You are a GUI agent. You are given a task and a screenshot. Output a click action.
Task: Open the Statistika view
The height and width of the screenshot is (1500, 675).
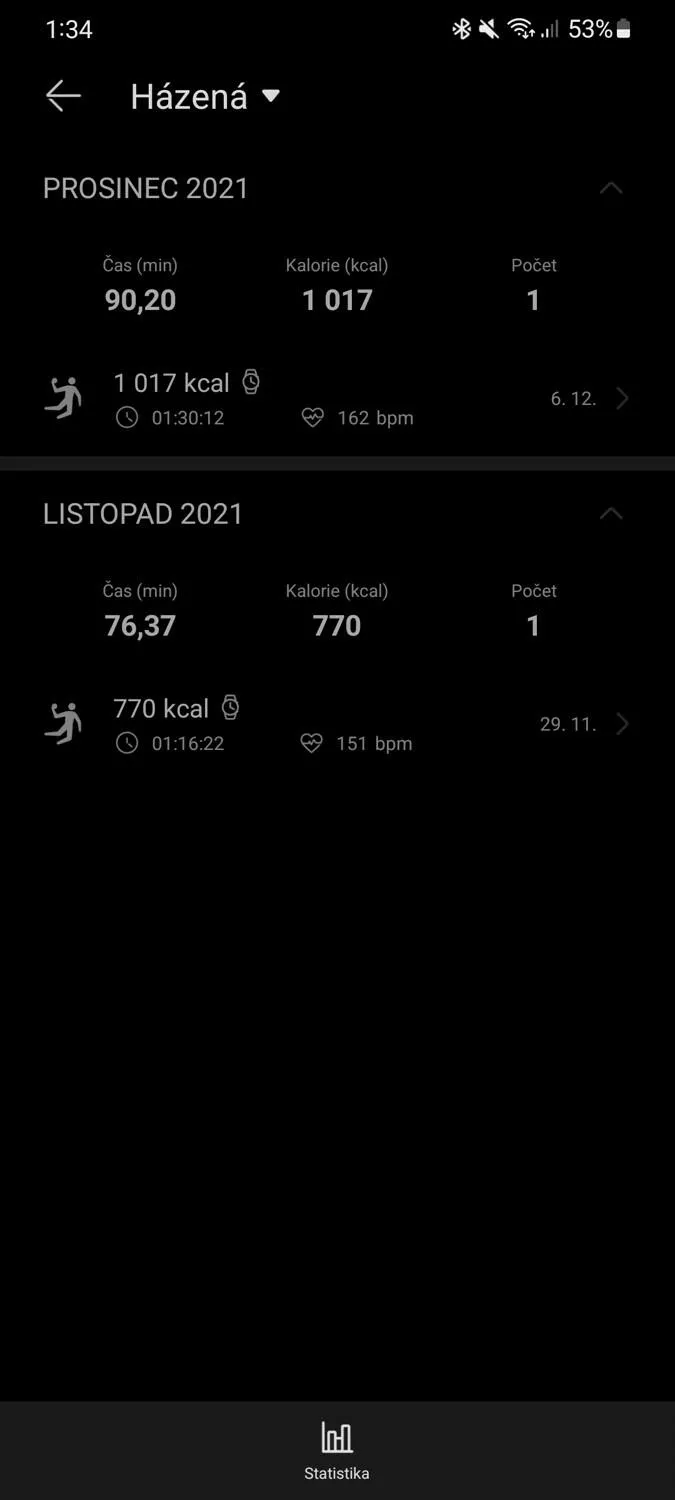coord(337,1450)
